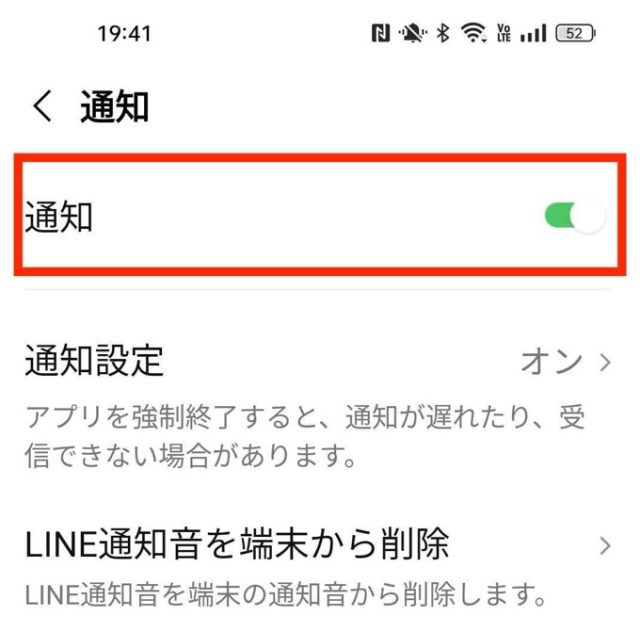Open LINE通知音を端末から削除
The height and width of the screenshot is (632, 640).
pos(318,546)
